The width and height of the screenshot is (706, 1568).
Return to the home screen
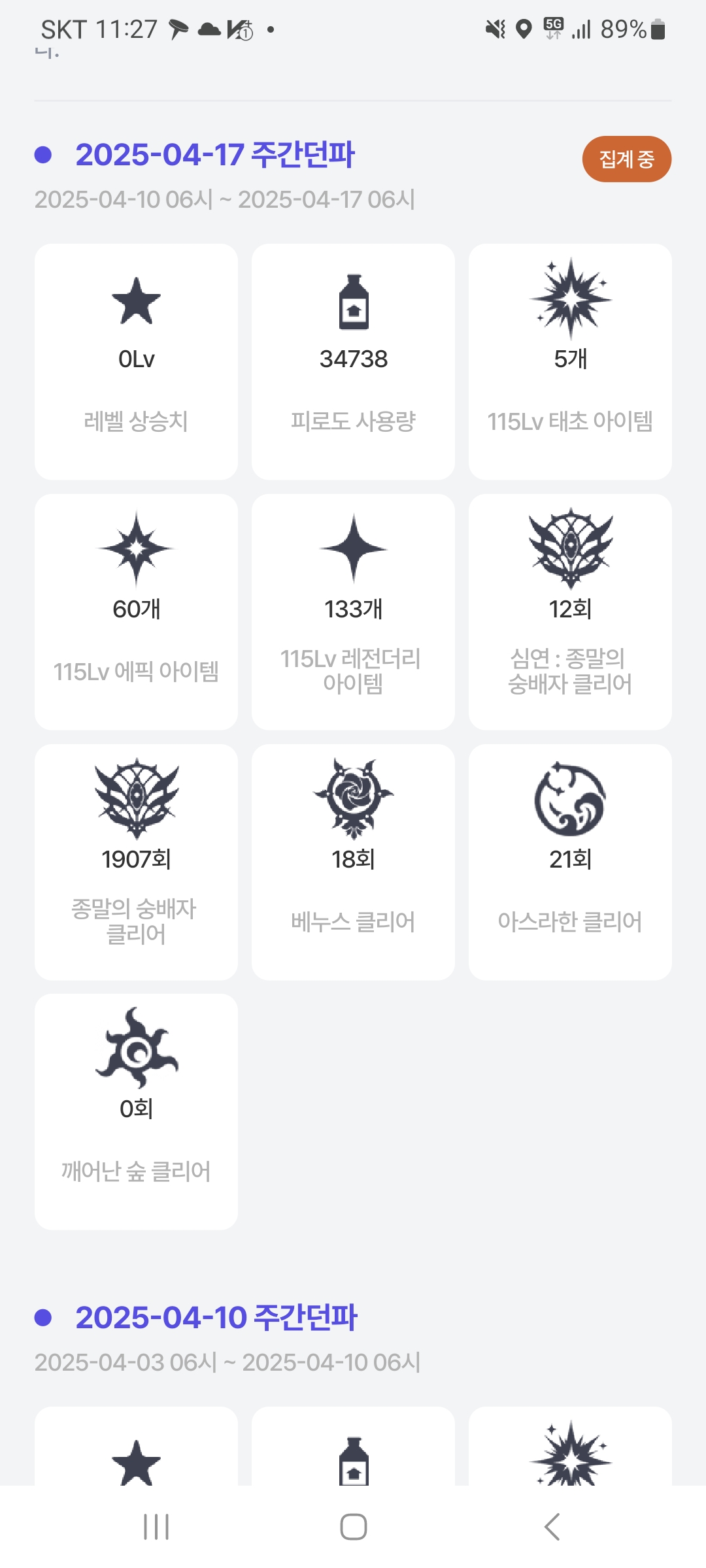(353, 1527)
